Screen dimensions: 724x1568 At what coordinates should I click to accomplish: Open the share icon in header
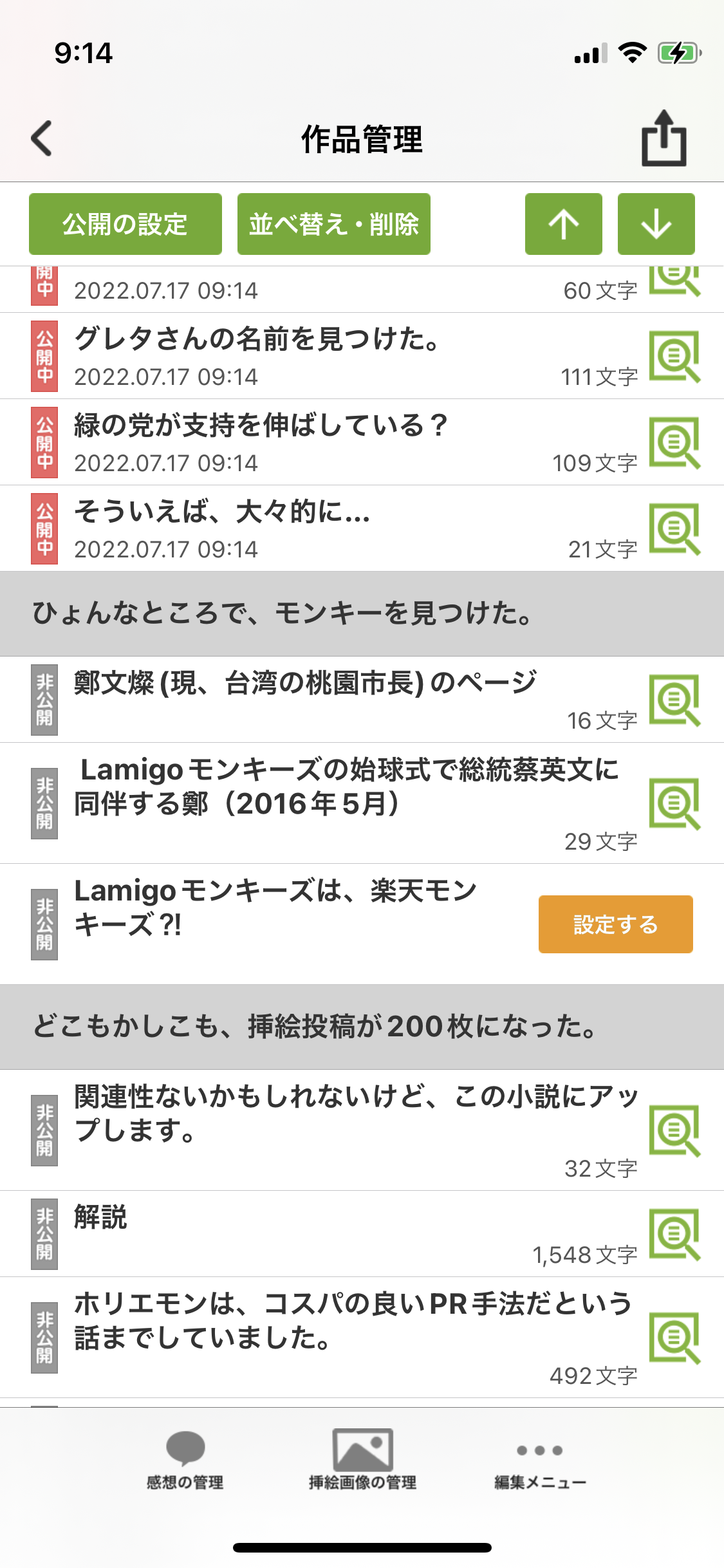click(664, 138)
